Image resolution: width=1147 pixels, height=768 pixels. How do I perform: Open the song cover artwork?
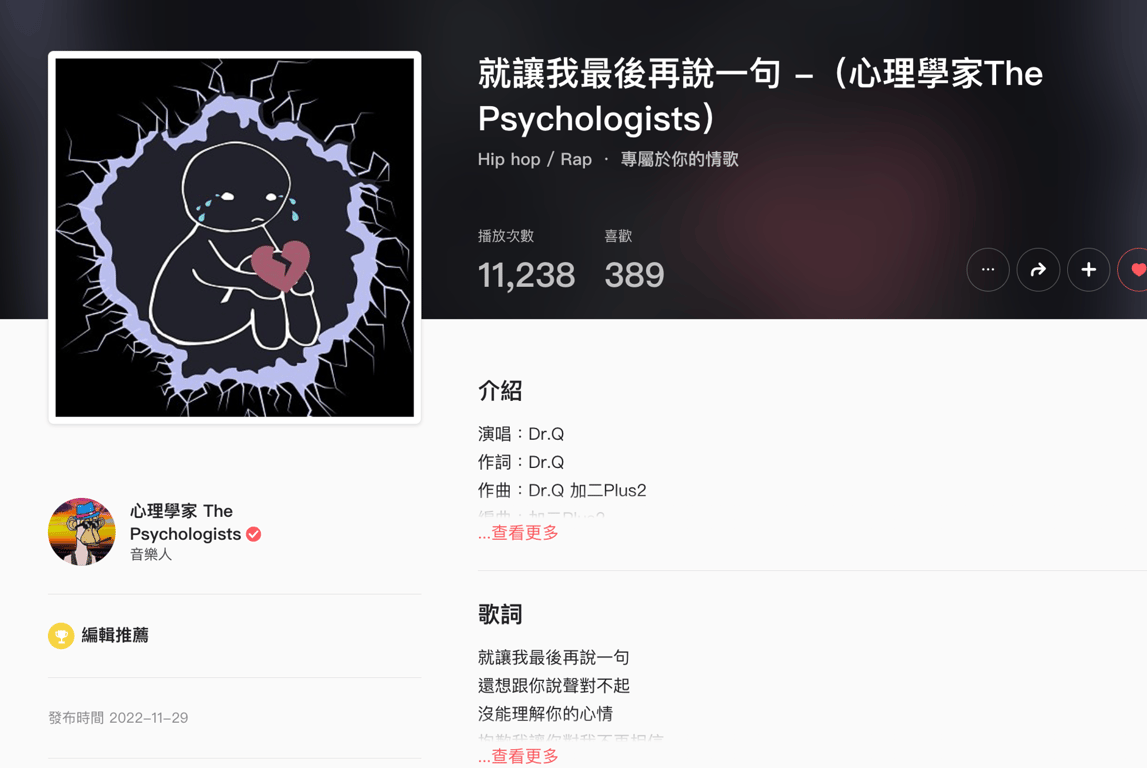pyautogui.click(x=234, y=238)
